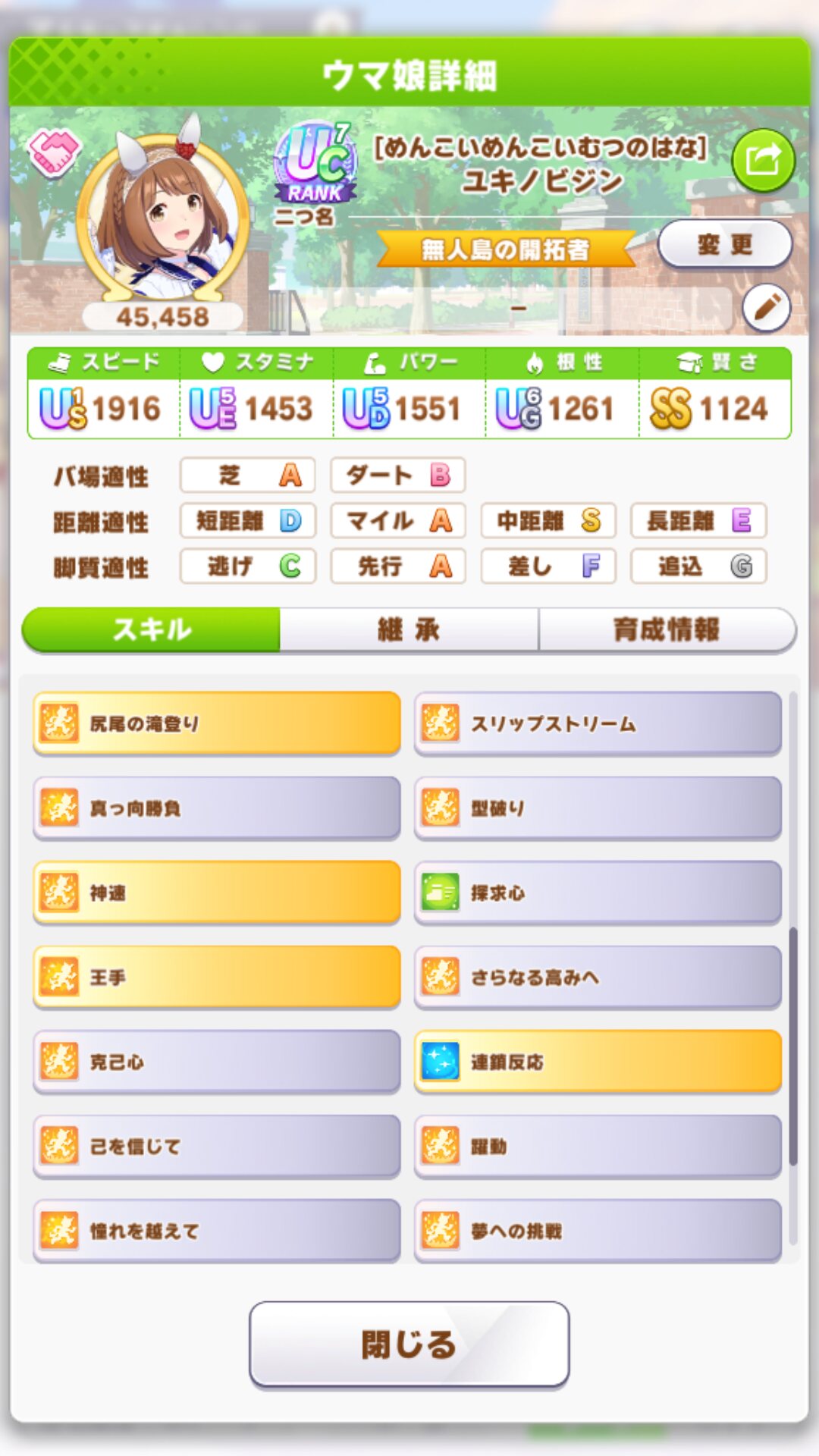Check the 夢への挑戦 skill

[x=598, y=1231]
